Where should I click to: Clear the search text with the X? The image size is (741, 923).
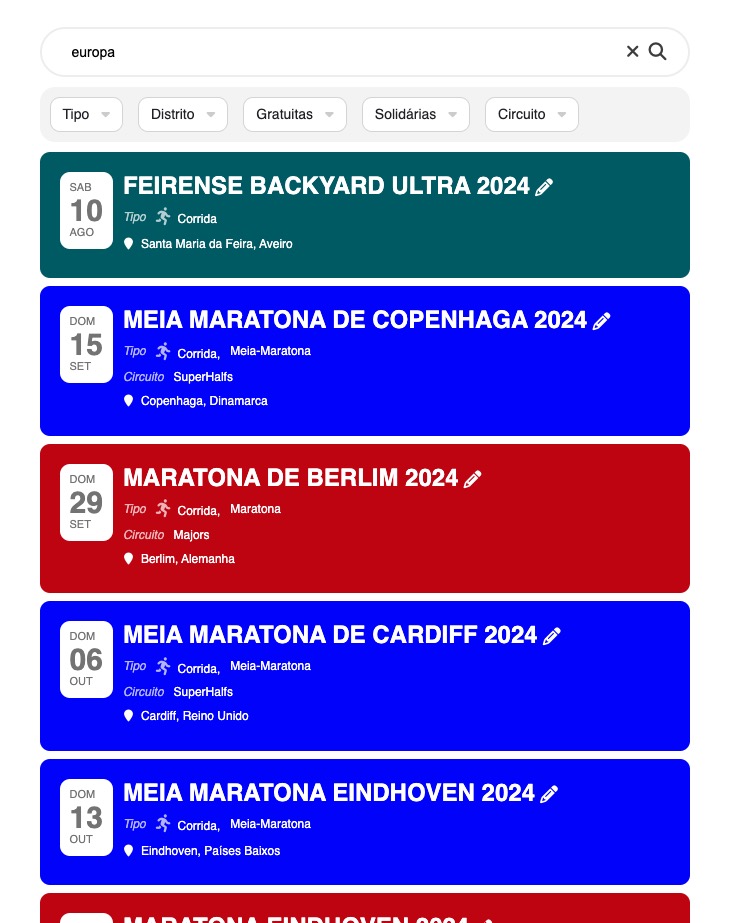coord(632,52)
